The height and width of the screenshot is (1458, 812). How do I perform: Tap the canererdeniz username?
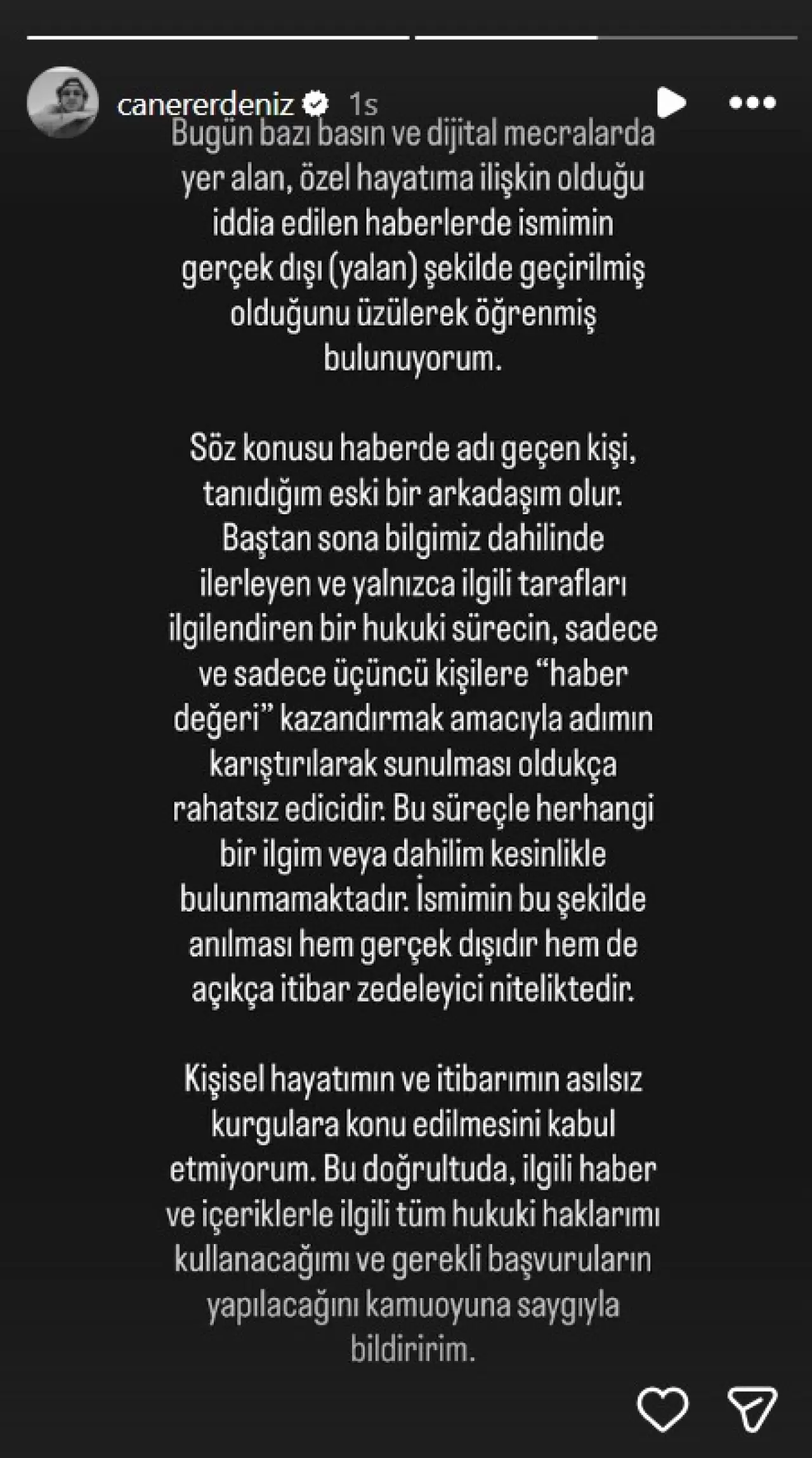pos(206,103)
